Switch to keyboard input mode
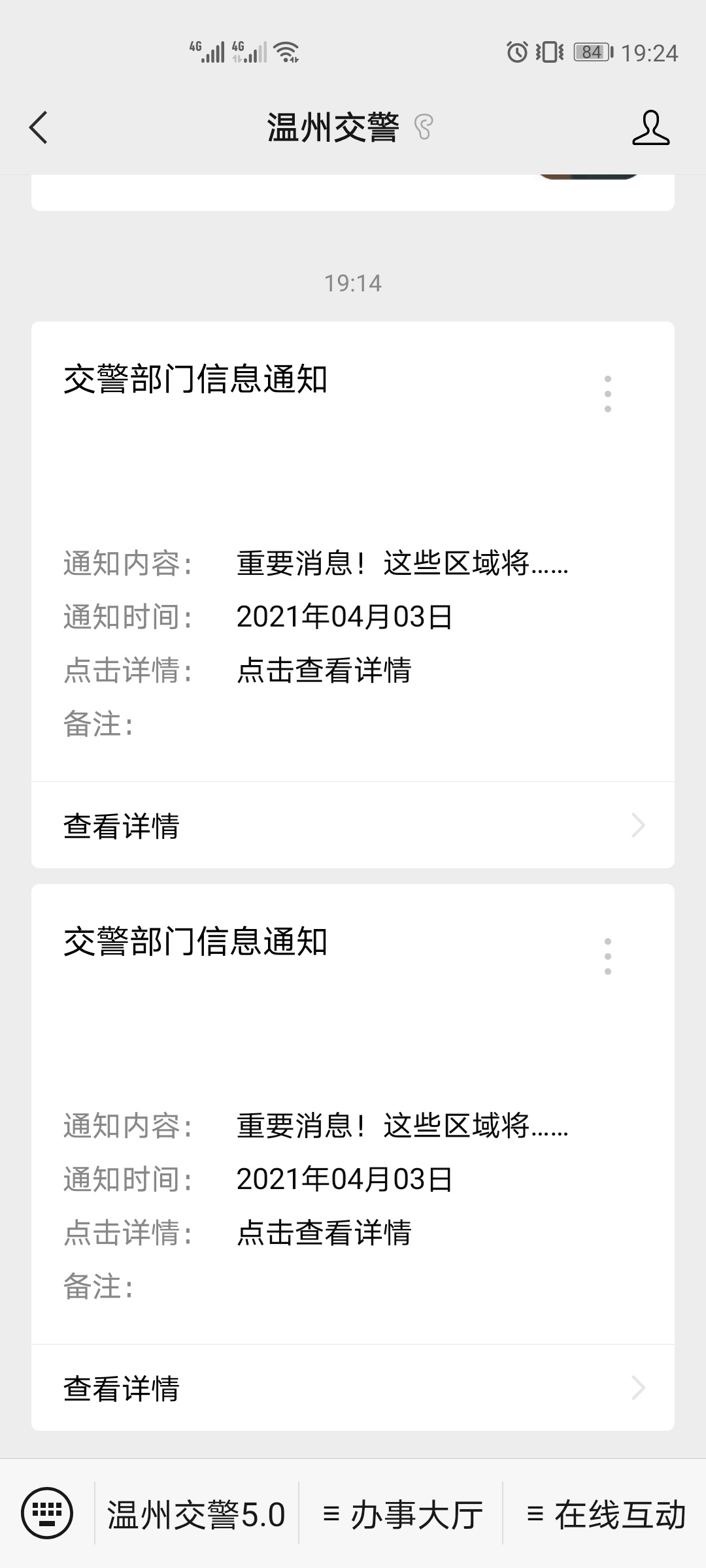 pyautogui.click(x=47, y=1513)
